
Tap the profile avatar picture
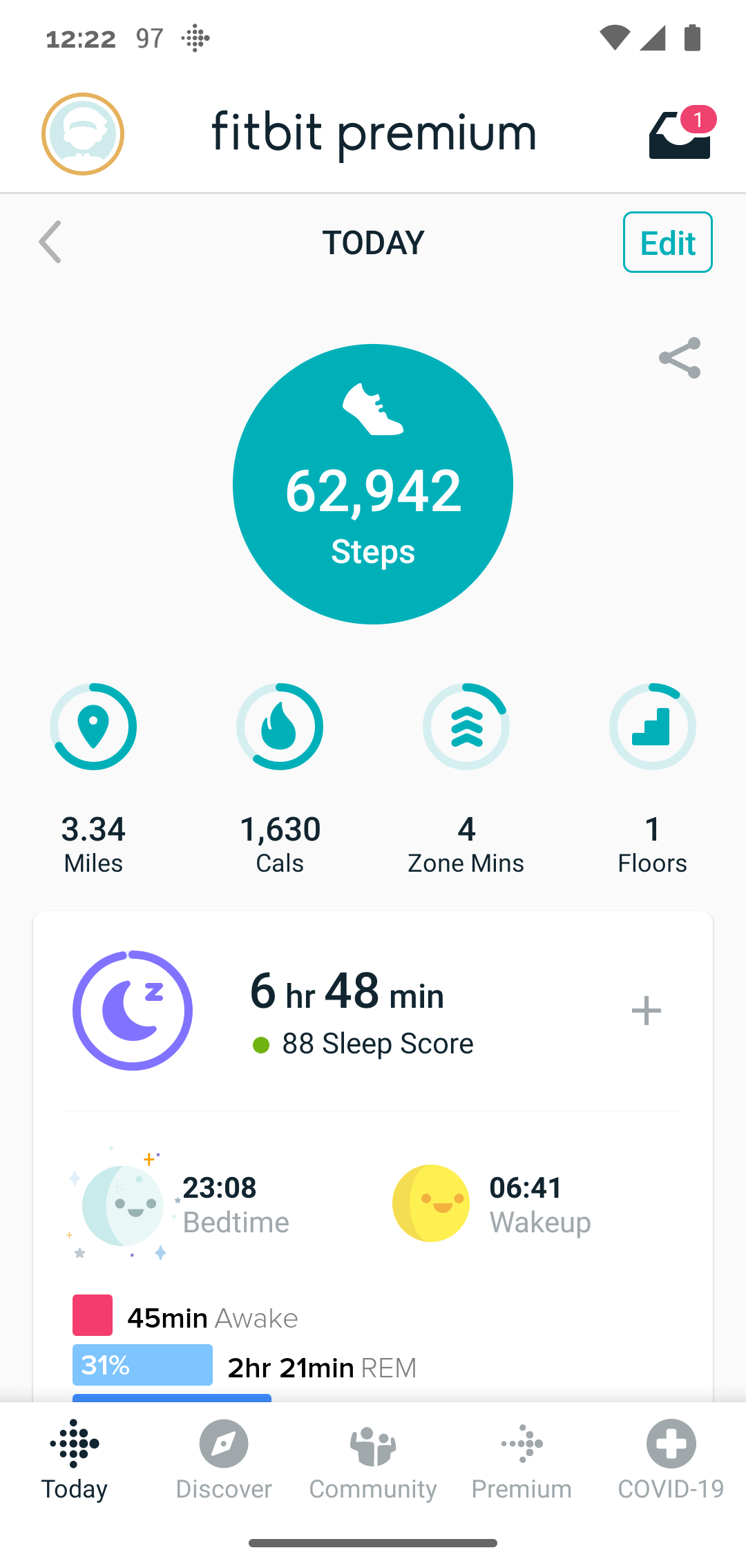(82, 134)
